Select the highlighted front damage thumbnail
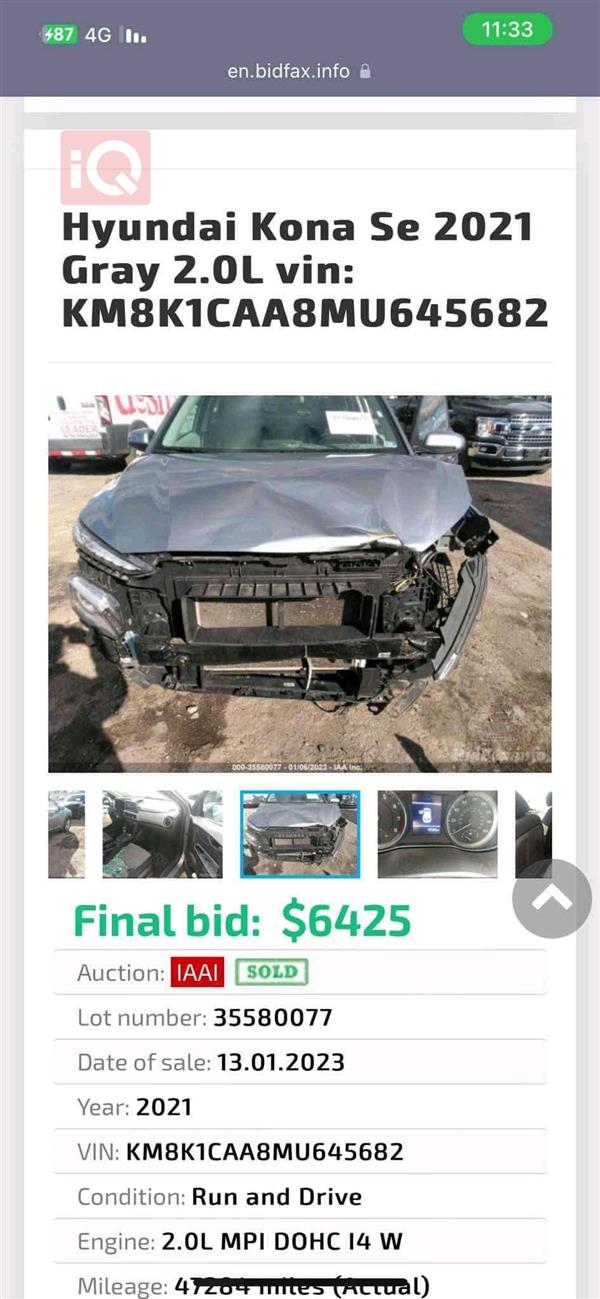 [299, 834]
